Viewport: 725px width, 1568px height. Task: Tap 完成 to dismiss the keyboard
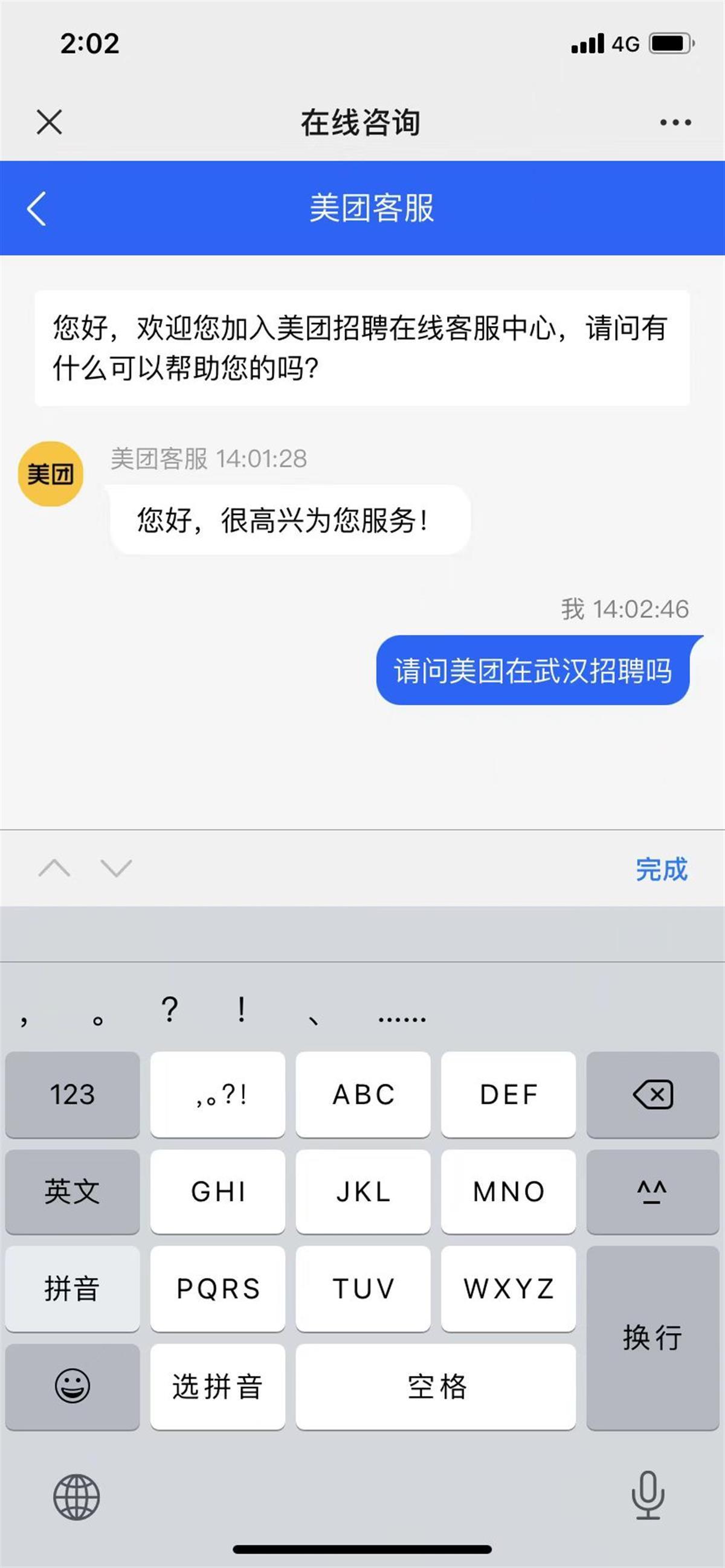(661, 869)
